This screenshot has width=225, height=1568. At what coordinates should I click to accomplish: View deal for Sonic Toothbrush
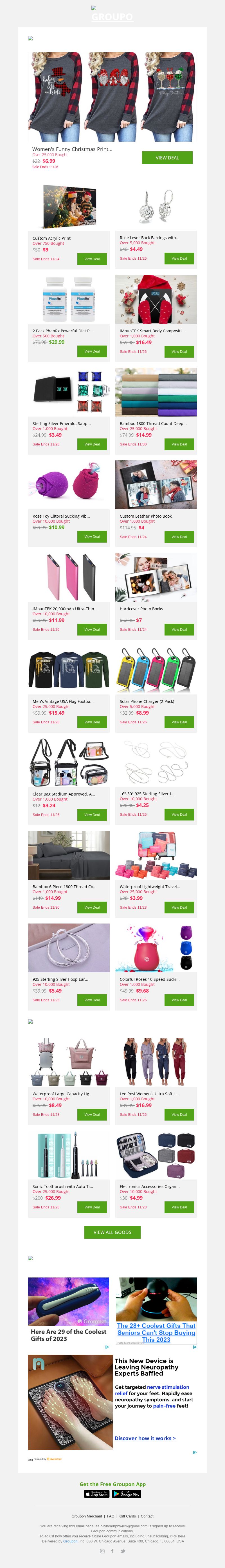92,1207
